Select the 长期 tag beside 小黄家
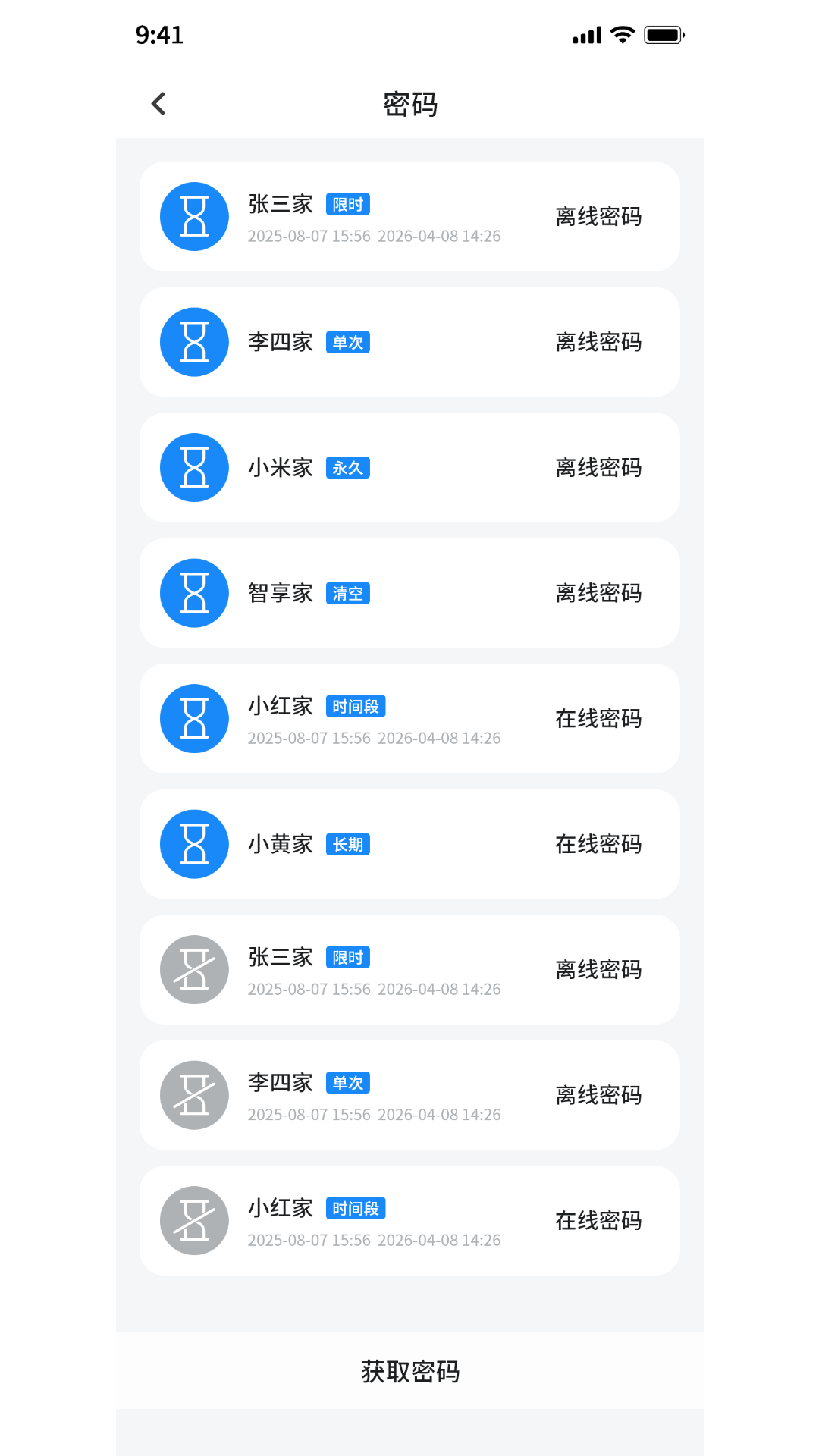Screen dimensions: 819x1456 [347, 844]
